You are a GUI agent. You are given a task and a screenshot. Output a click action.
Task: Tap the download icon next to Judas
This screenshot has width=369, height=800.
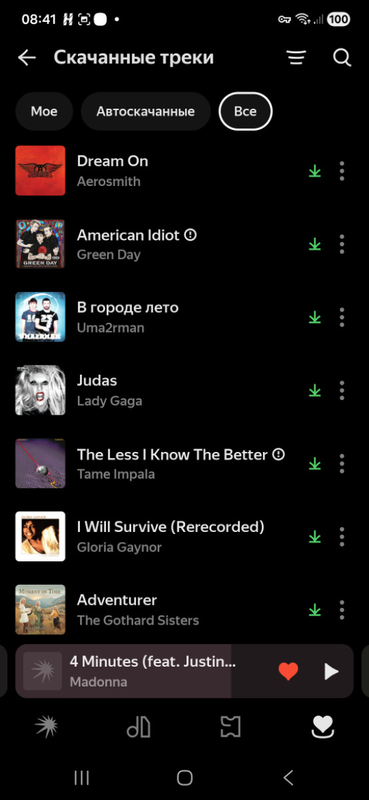(x=315, y=390)
